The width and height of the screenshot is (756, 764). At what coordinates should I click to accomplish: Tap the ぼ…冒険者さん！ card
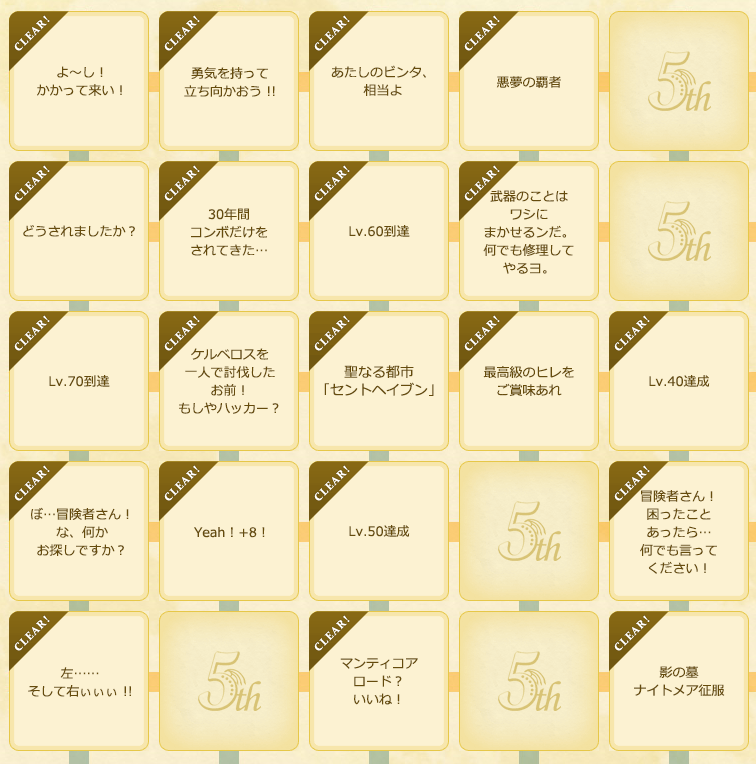coord(79,532)
